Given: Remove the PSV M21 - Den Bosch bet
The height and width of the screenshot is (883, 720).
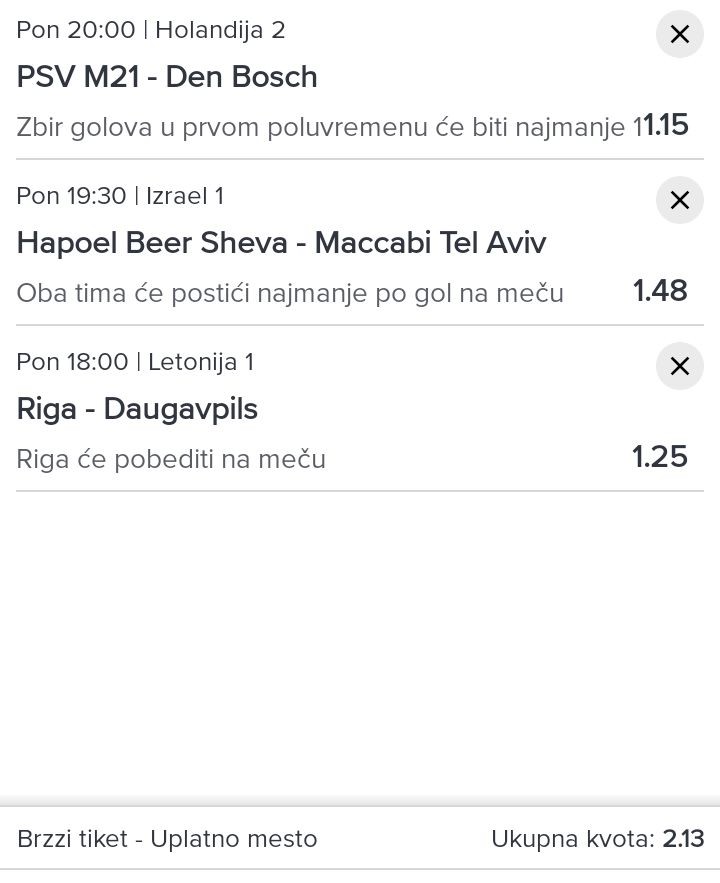Looking at the screenshot, I should tap(679, 34).
